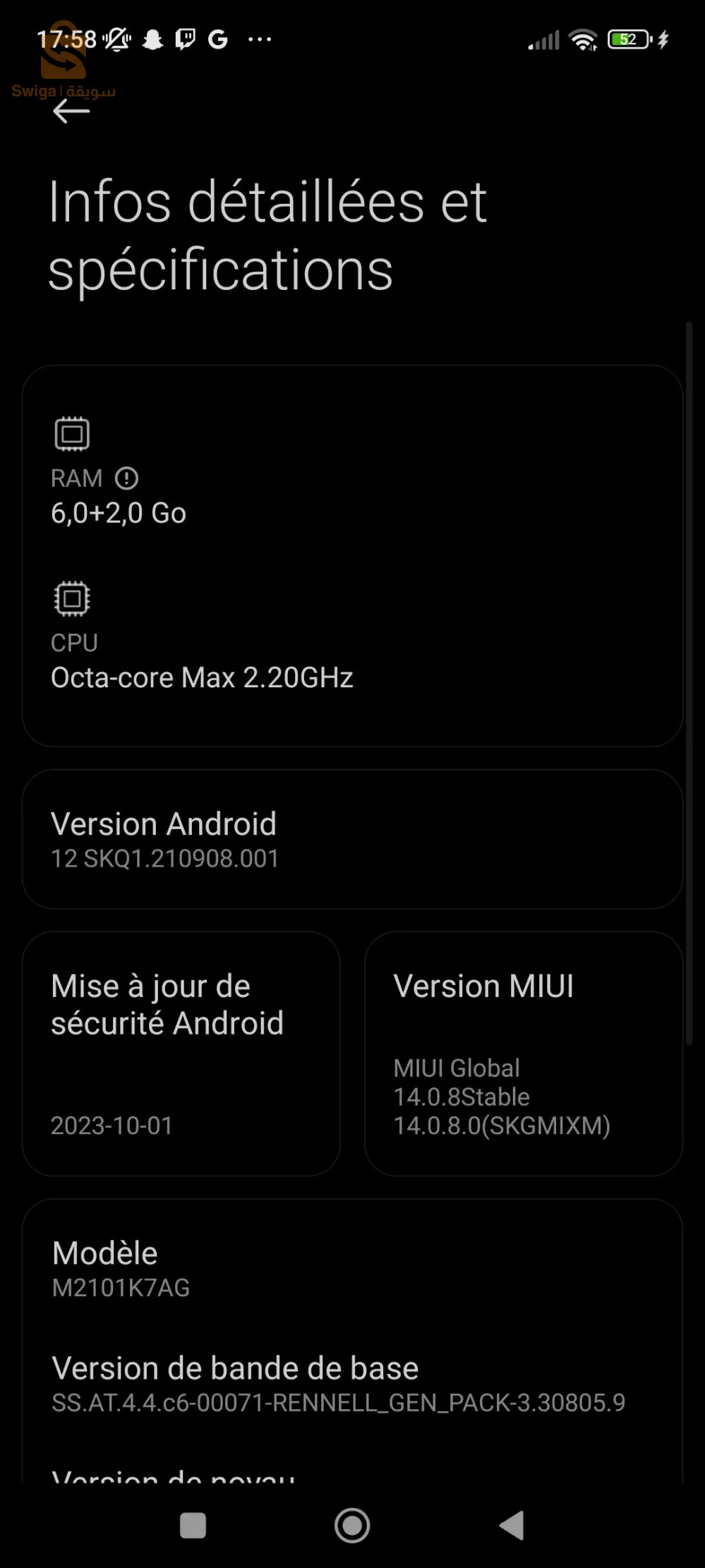Tap the Google app status bar icon
The image size is (705, 1568).
[x=217, y=39]
